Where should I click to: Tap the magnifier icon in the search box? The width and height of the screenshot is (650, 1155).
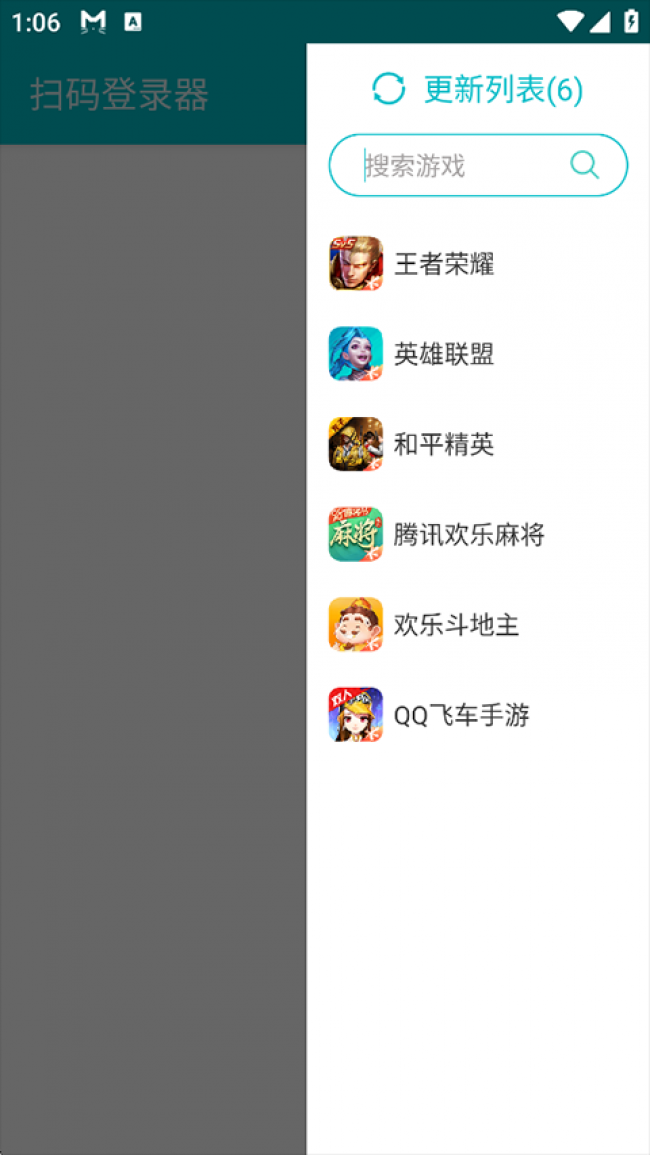point(584,165)
